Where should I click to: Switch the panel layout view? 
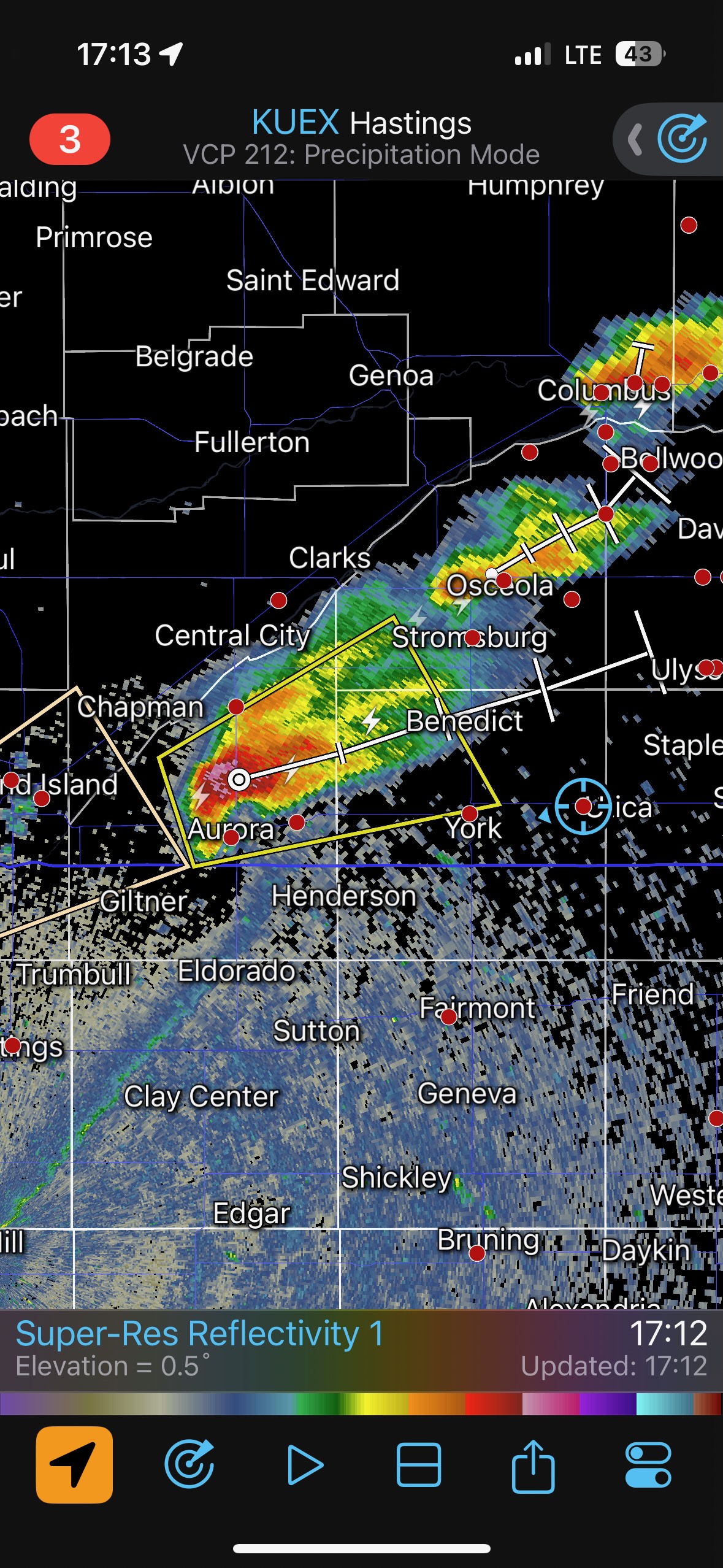(418, 1464)
